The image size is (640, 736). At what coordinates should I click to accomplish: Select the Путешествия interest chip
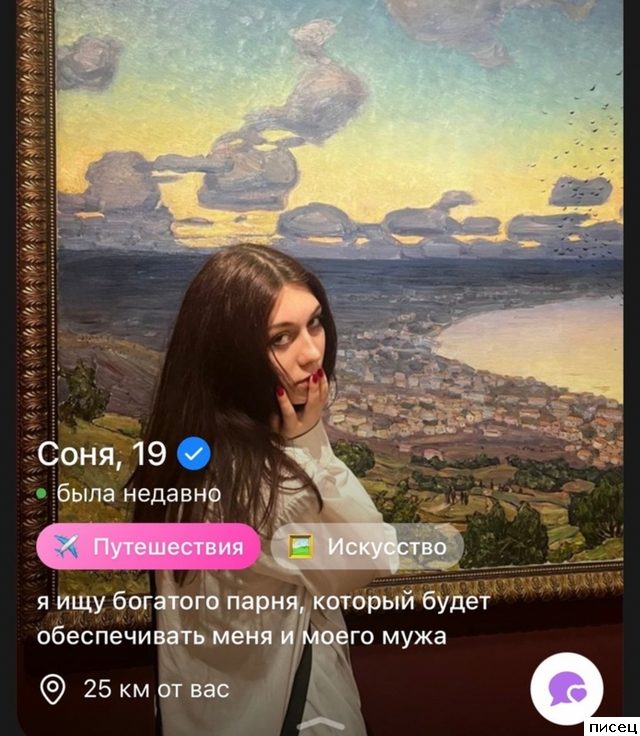[x=148, y=547]
